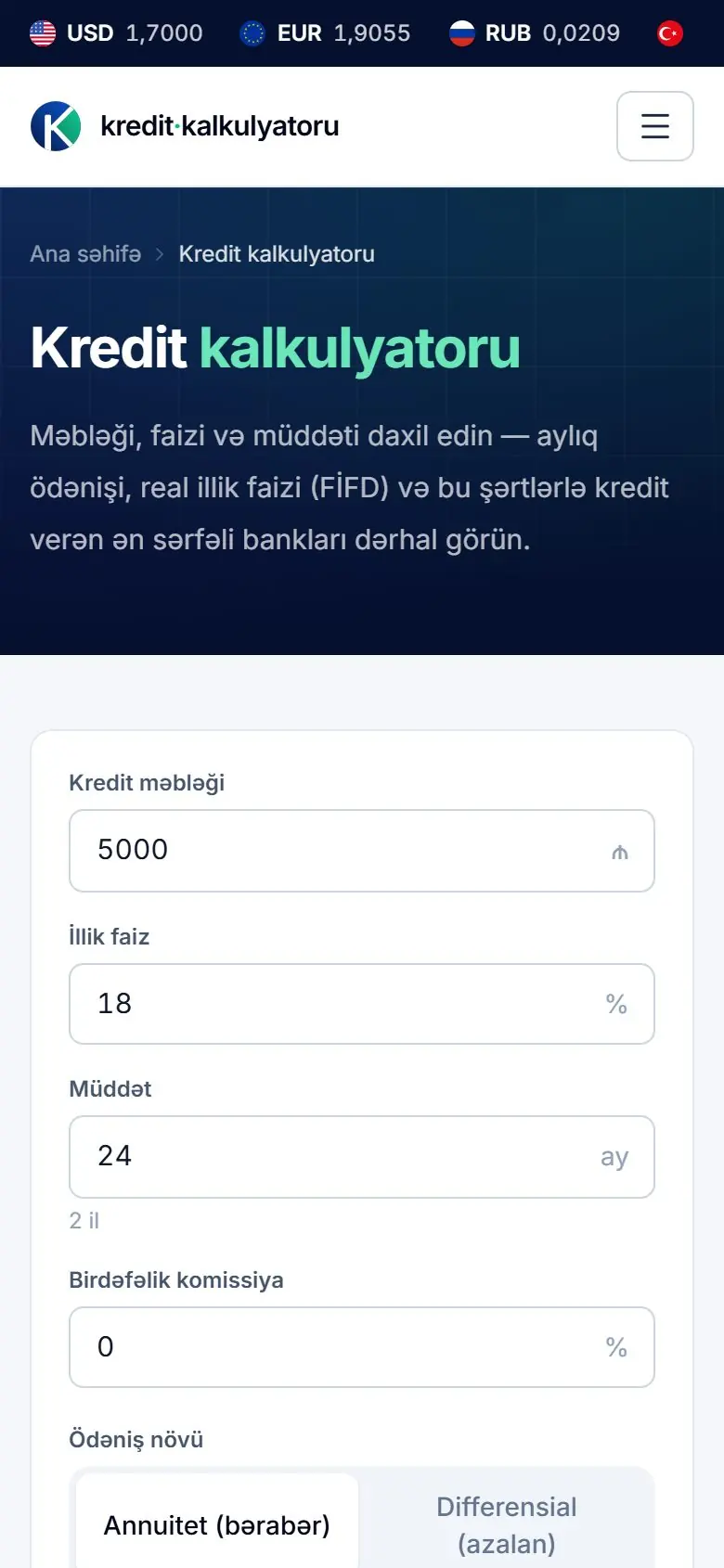Tap the Kredit məbləği field
724x1568 pixels.
coord(362,851)
